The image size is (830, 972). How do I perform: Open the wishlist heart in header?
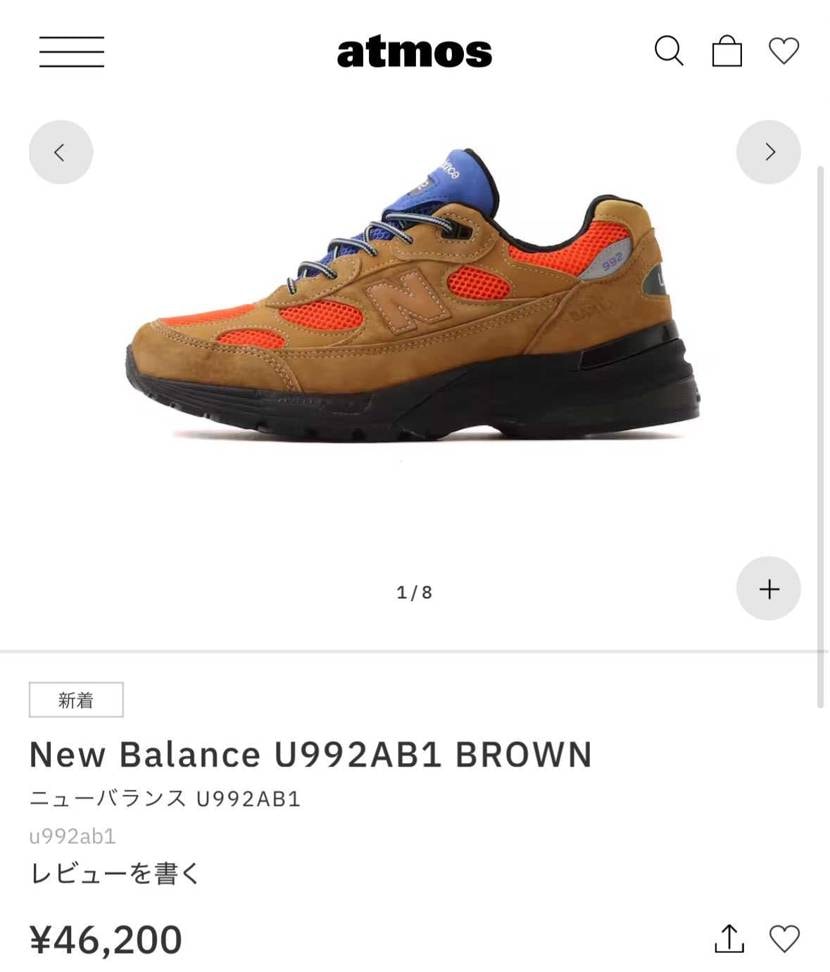coord(784,50)
